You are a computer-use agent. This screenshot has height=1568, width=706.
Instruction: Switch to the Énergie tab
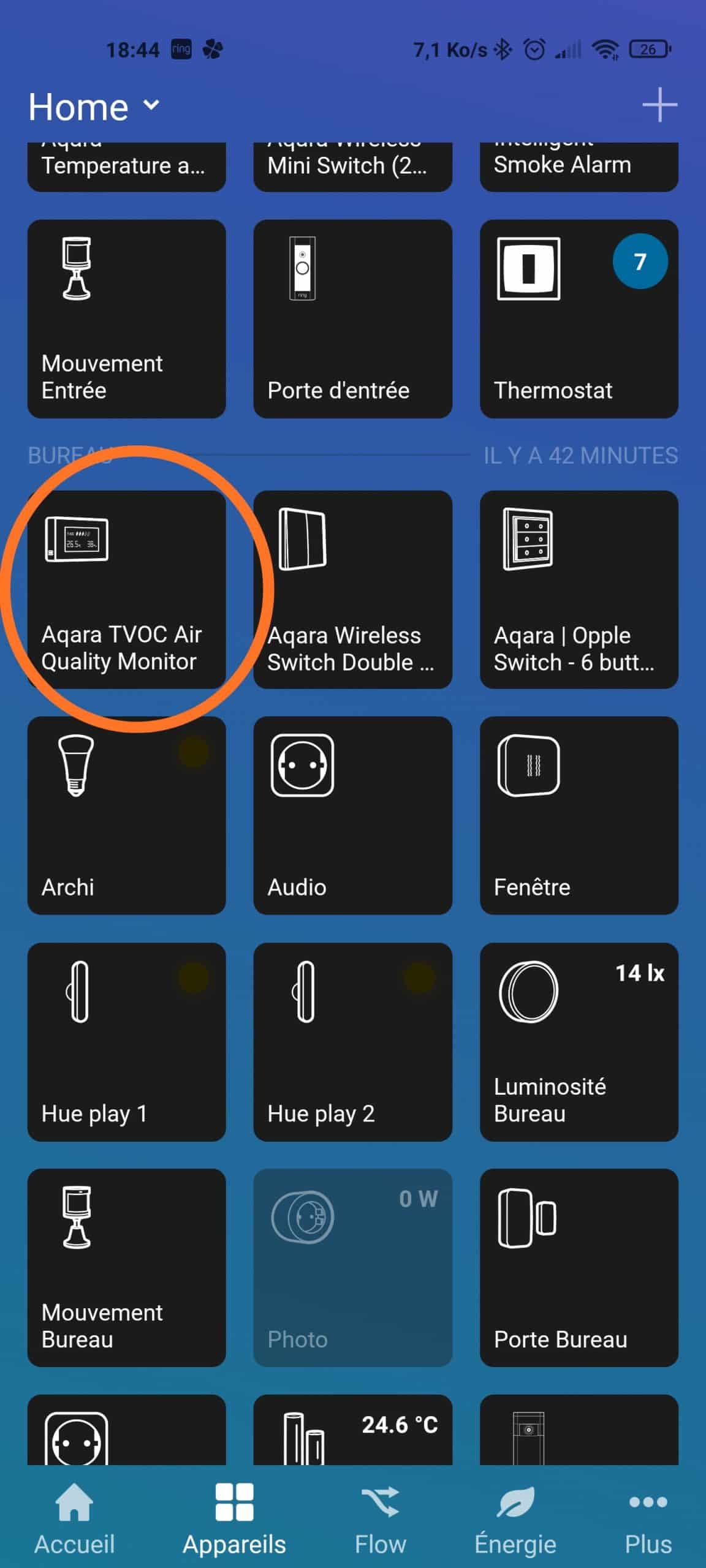click(x=515, y=1519)
